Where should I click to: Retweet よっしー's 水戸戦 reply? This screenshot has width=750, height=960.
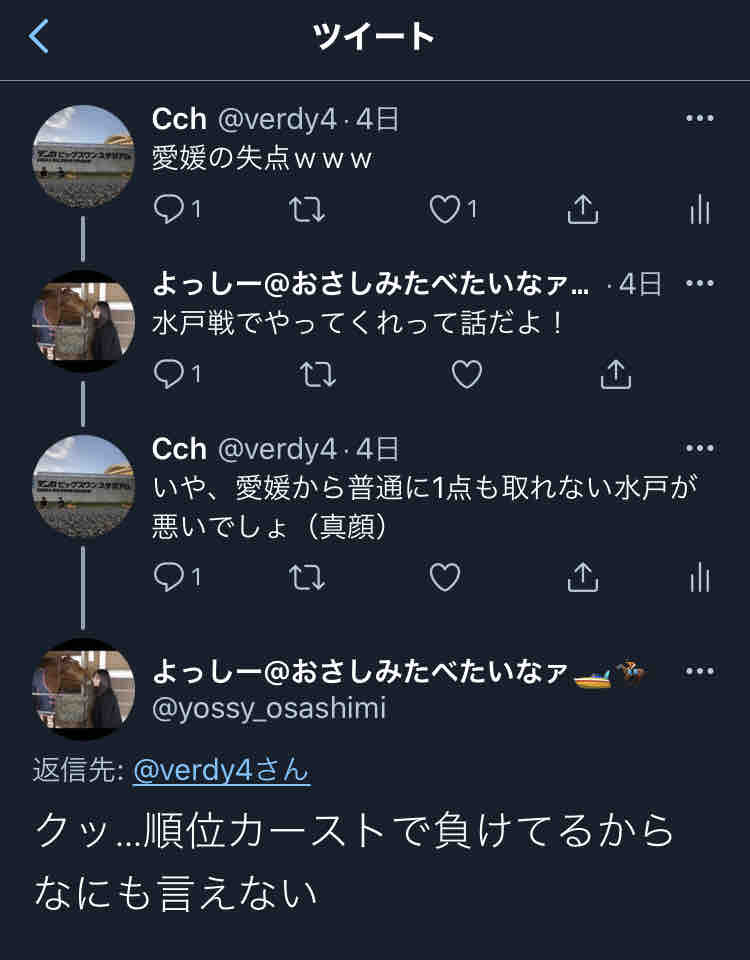coord(318,377)
